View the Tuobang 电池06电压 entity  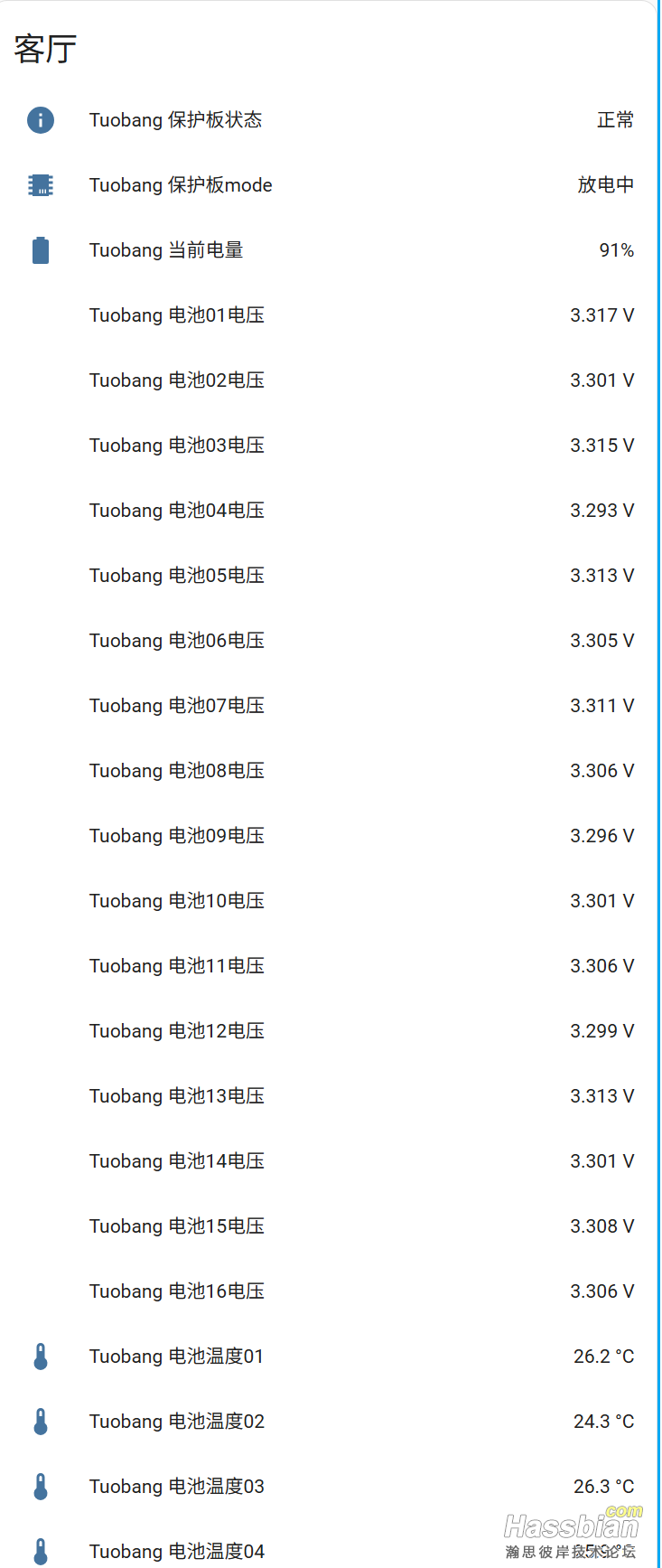tap(177, 641)
